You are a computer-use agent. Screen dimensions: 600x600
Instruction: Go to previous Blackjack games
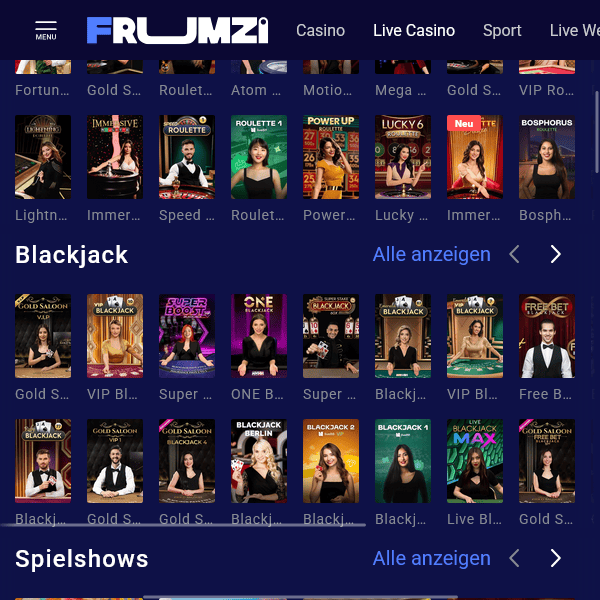click(514, 254)
